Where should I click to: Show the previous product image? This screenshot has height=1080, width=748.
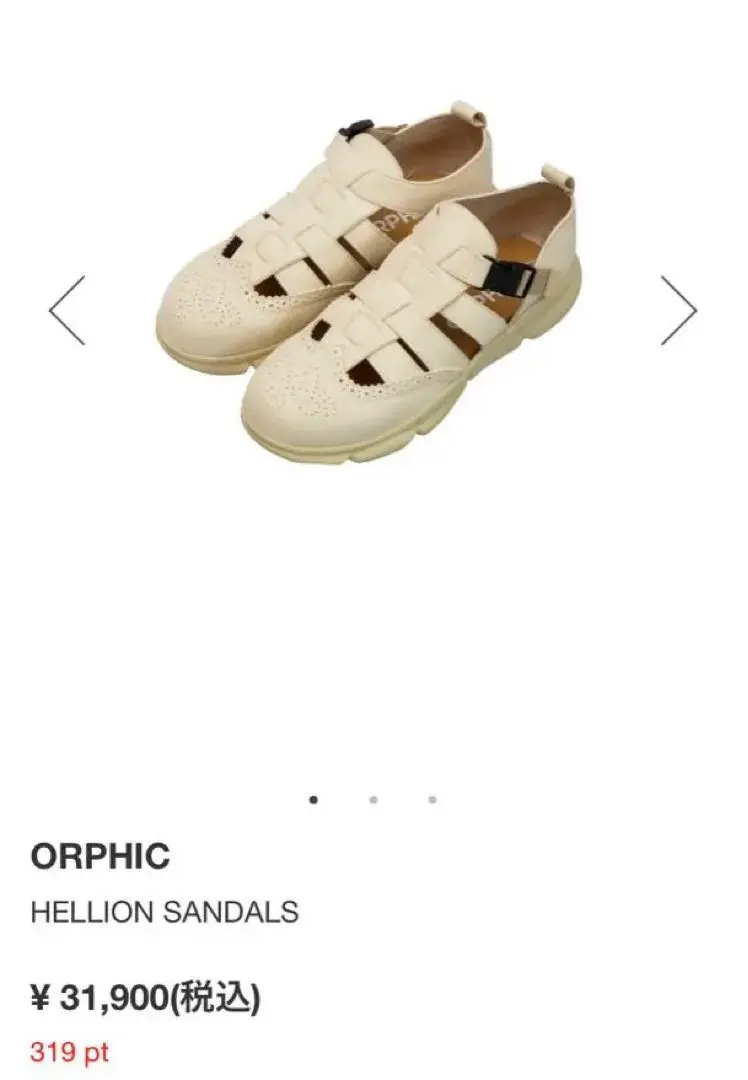tap(67, 310)
